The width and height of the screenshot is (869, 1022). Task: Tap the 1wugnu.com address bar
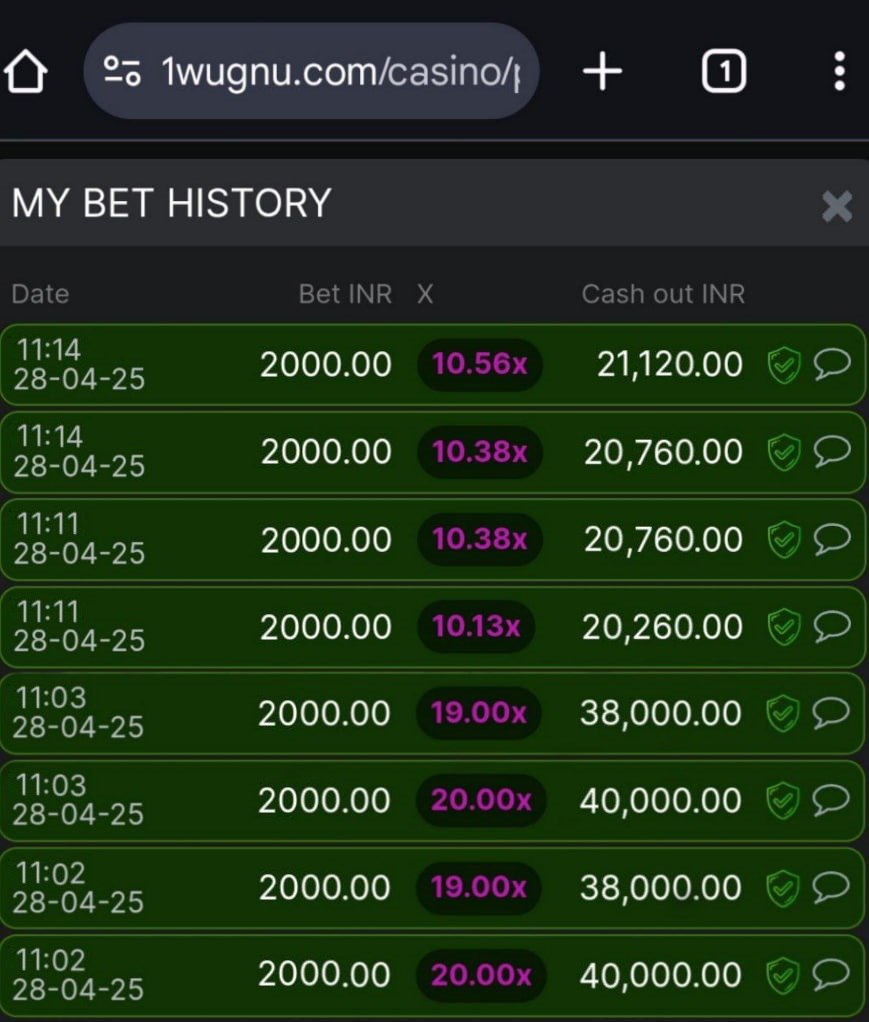311,72
